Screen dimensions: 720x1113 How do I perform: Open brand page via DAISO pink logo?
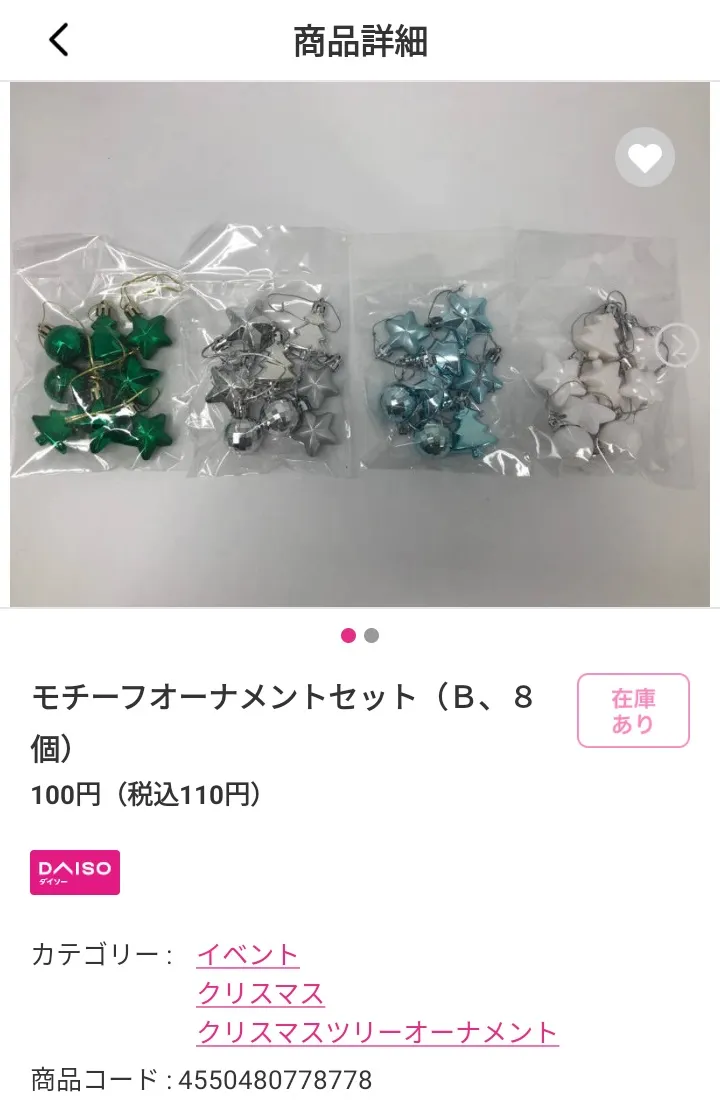click(x=74, y=871)
